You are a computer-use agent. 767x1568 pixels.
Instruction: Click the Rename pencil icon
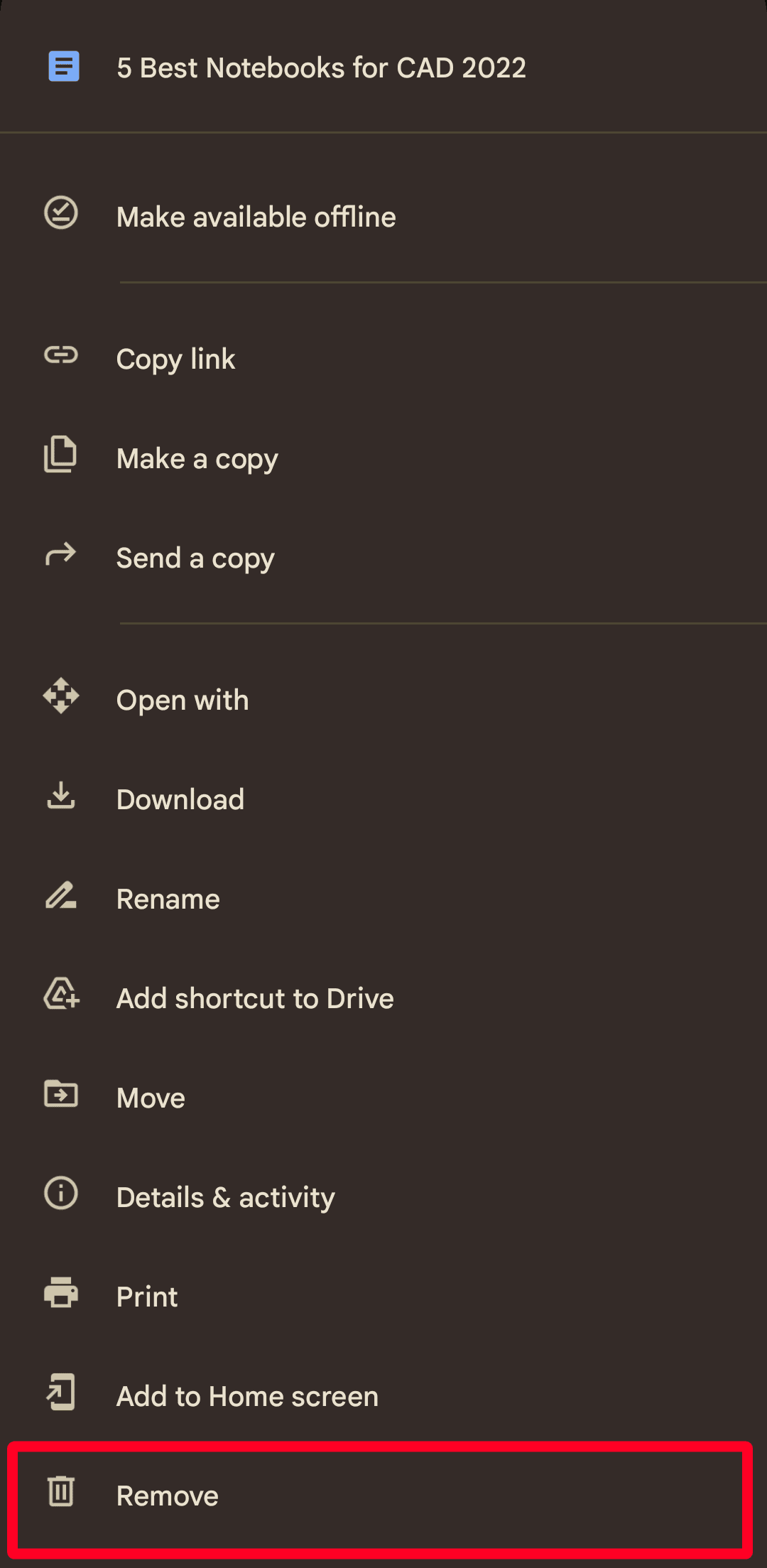pos(62,897)
